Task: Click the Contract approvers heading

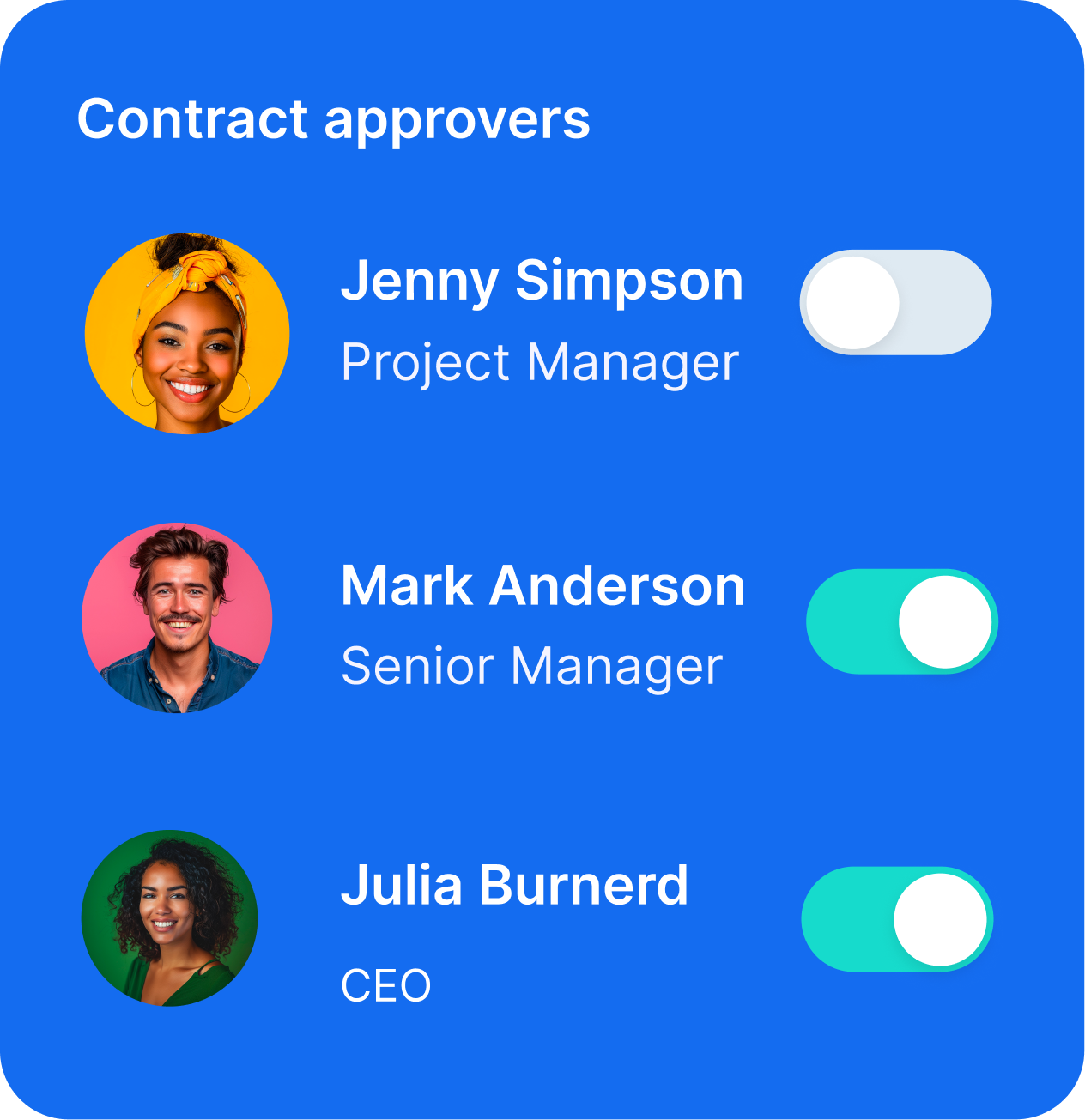Action: click(x=336, y=120)
